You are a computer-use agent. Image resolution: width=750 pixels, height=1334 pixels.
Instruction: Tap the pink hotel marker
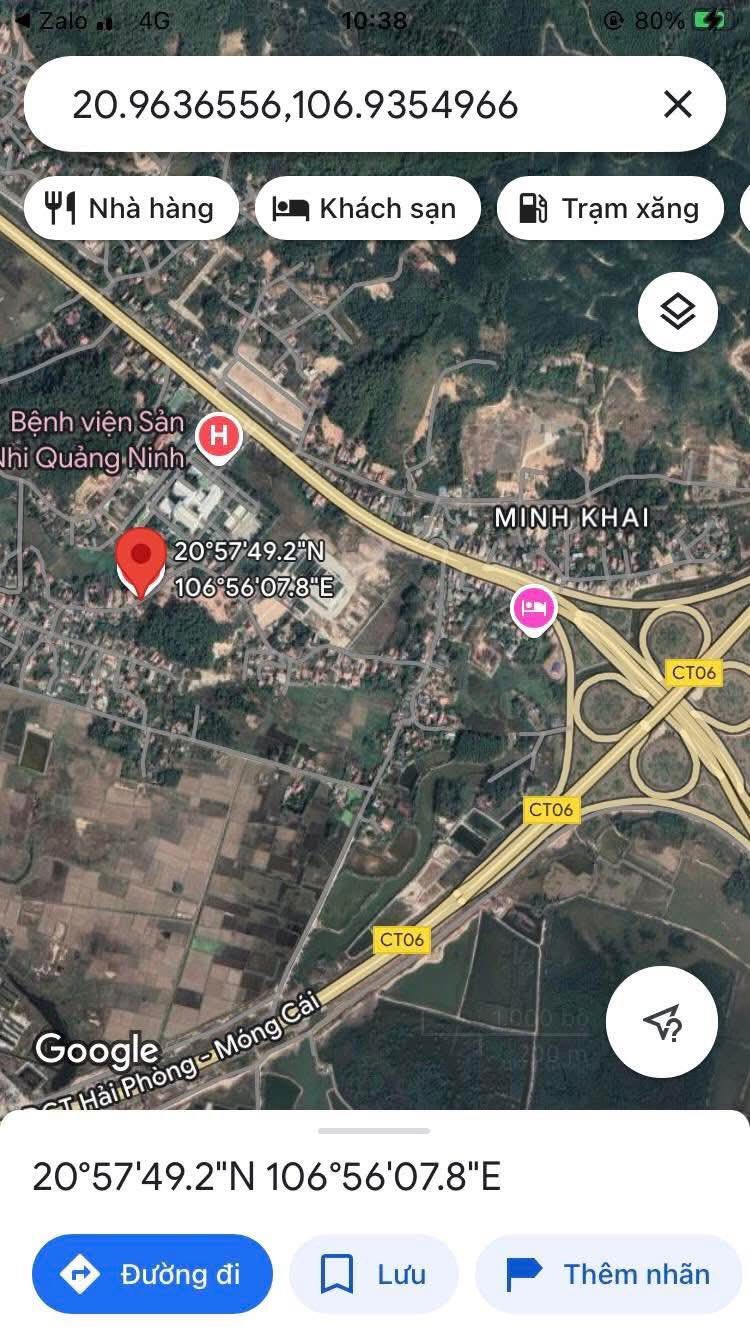[533, 607]
